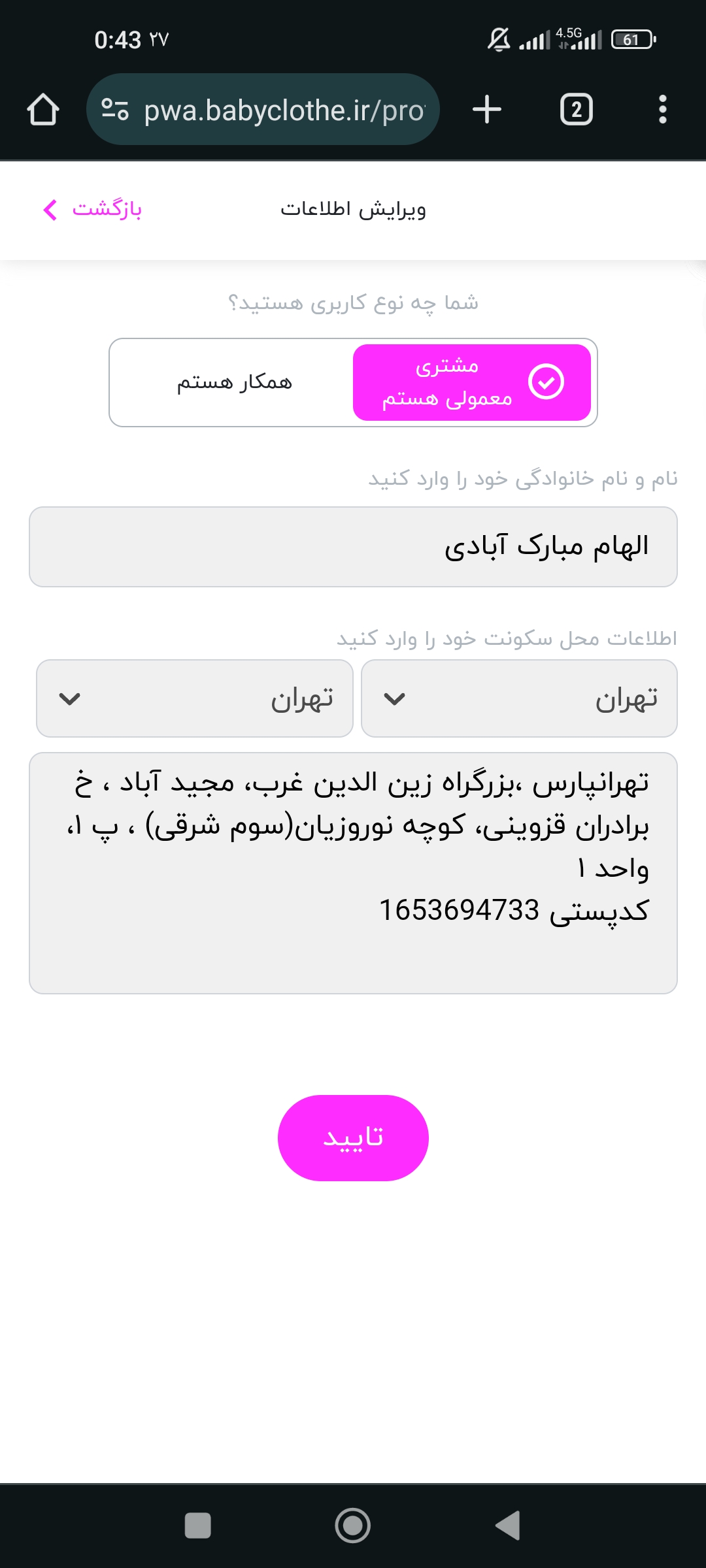Confirm changes with the تایید button
The width and height of the screenshot is (706, 1568).
(353, 1137)
